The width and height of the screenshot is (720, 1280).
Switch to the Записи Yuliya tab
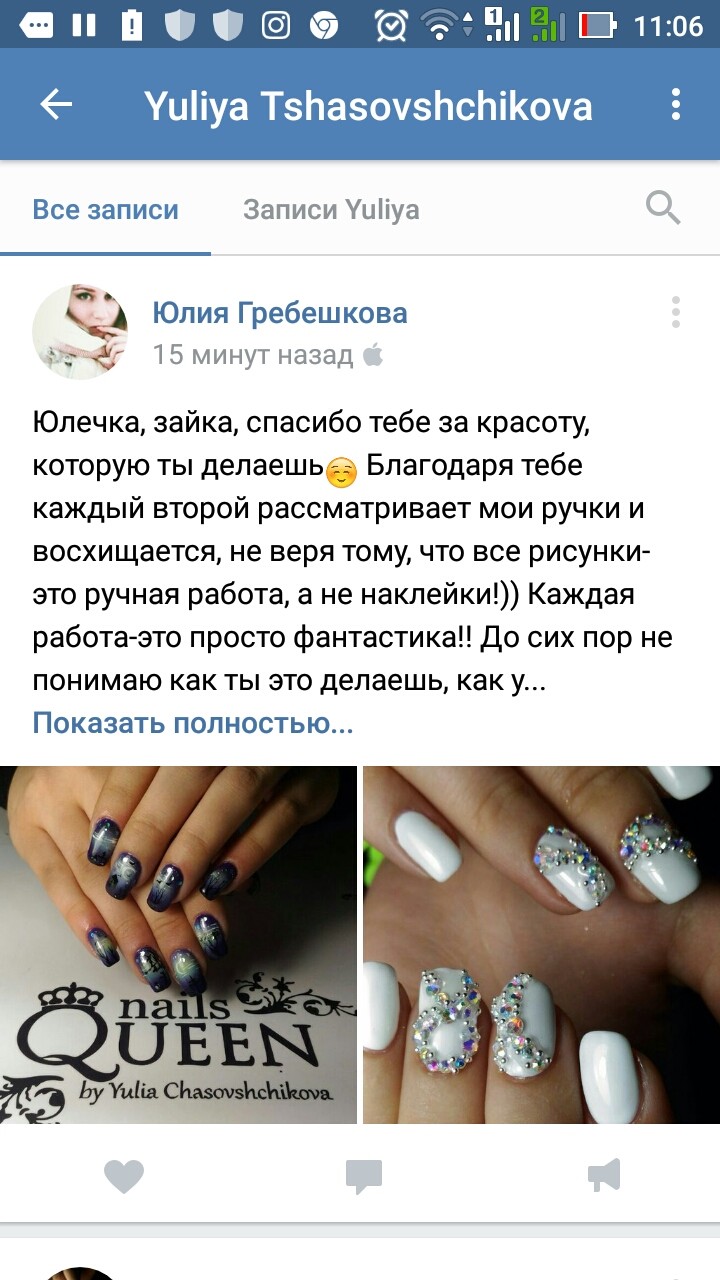pos(331,209)
